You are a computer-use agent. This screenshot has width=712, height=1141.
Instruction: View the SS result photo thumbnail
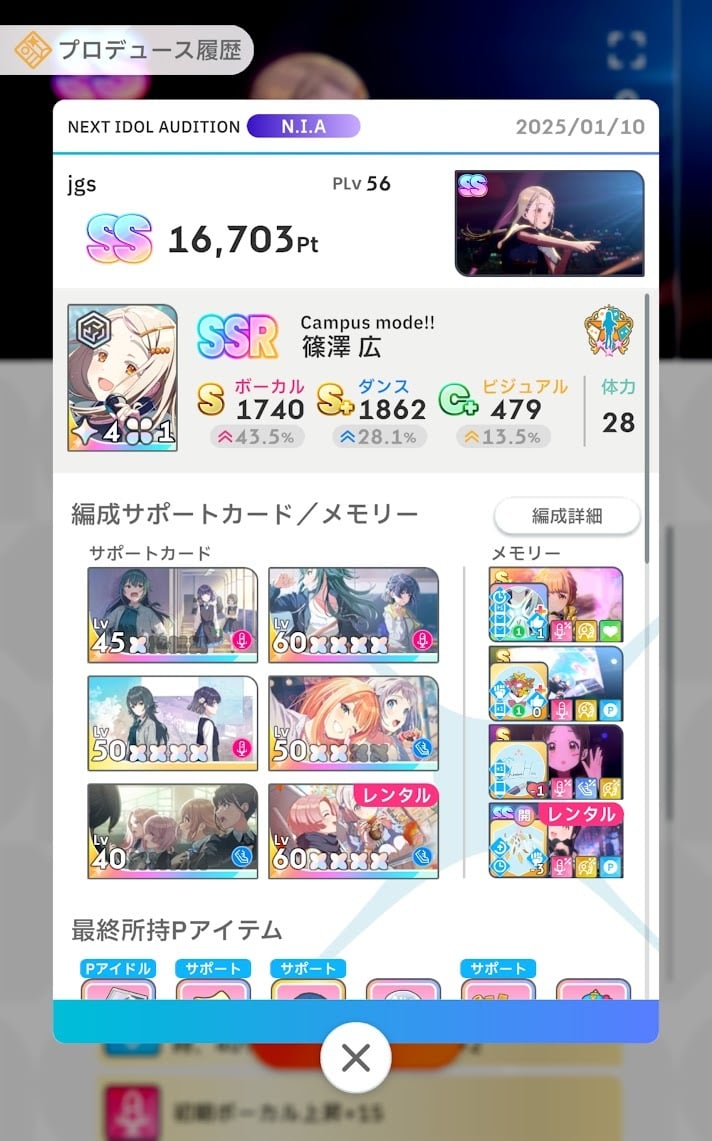[550, 223]
